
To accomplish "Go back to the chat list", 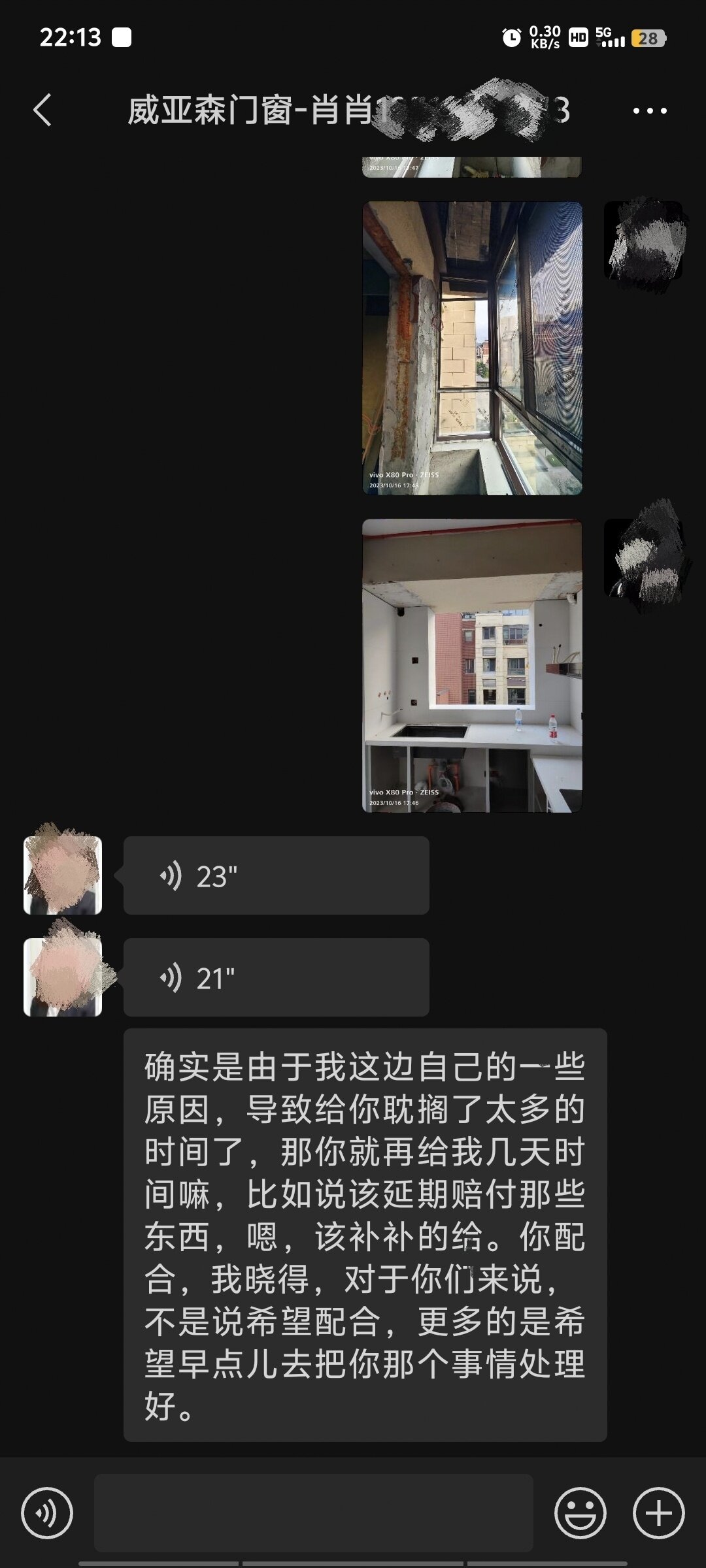I will coord(42,110).
